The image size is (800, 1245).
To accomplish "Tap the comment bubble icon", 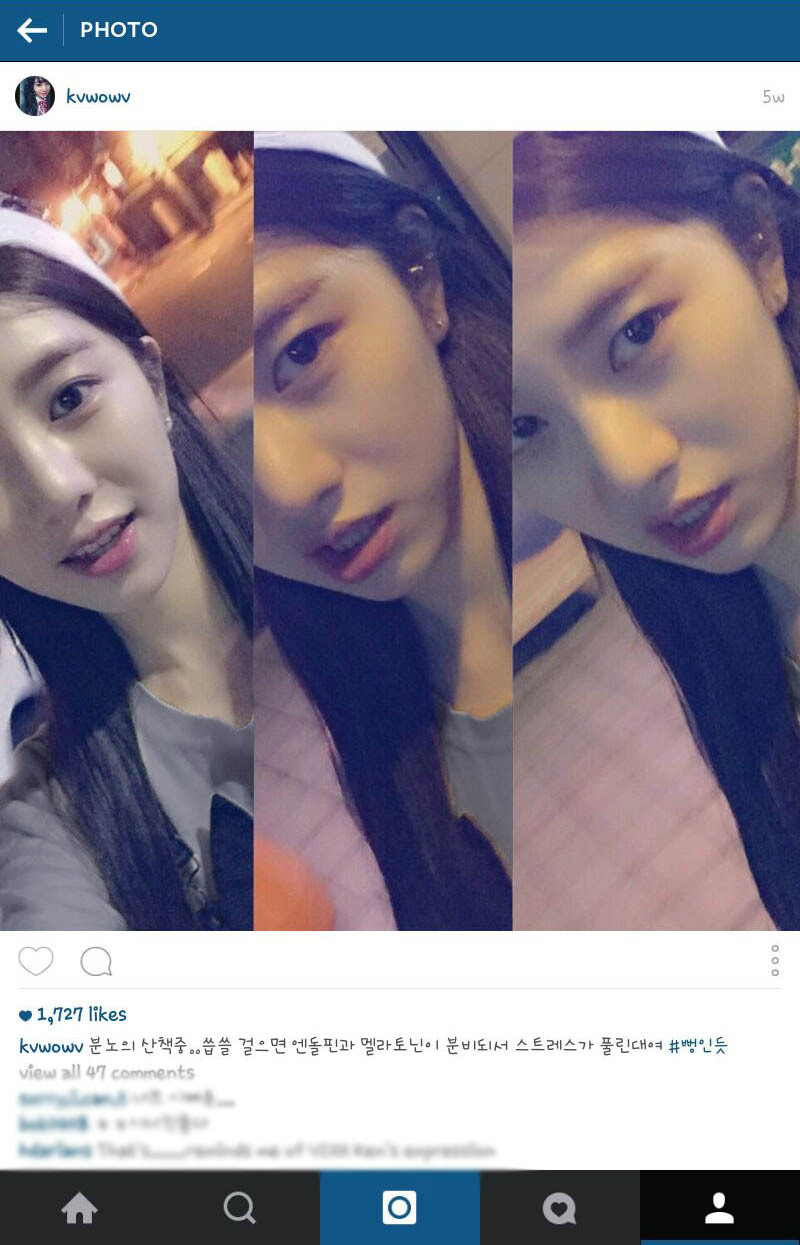I will 96,961.
